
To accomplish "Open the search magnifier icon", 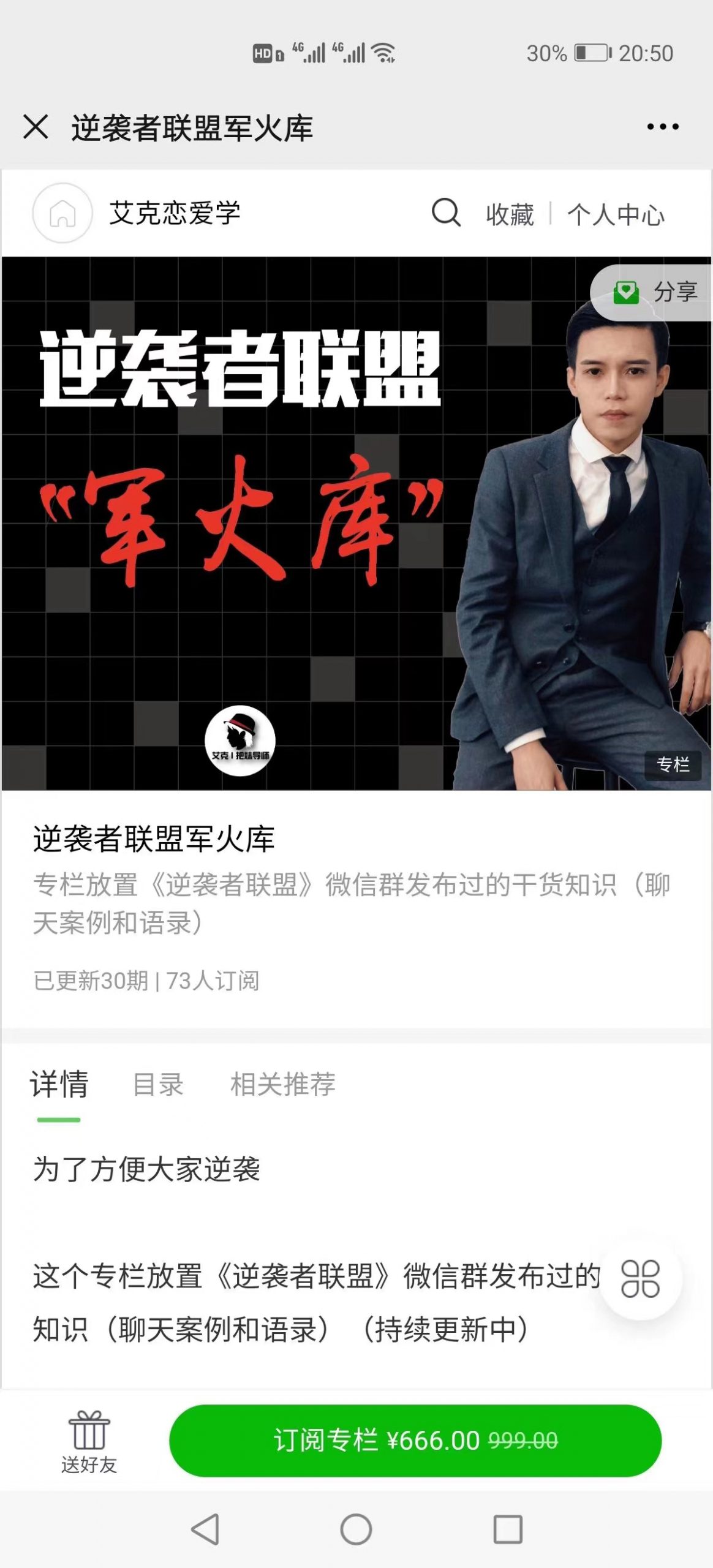I will [x=446, y=213].
